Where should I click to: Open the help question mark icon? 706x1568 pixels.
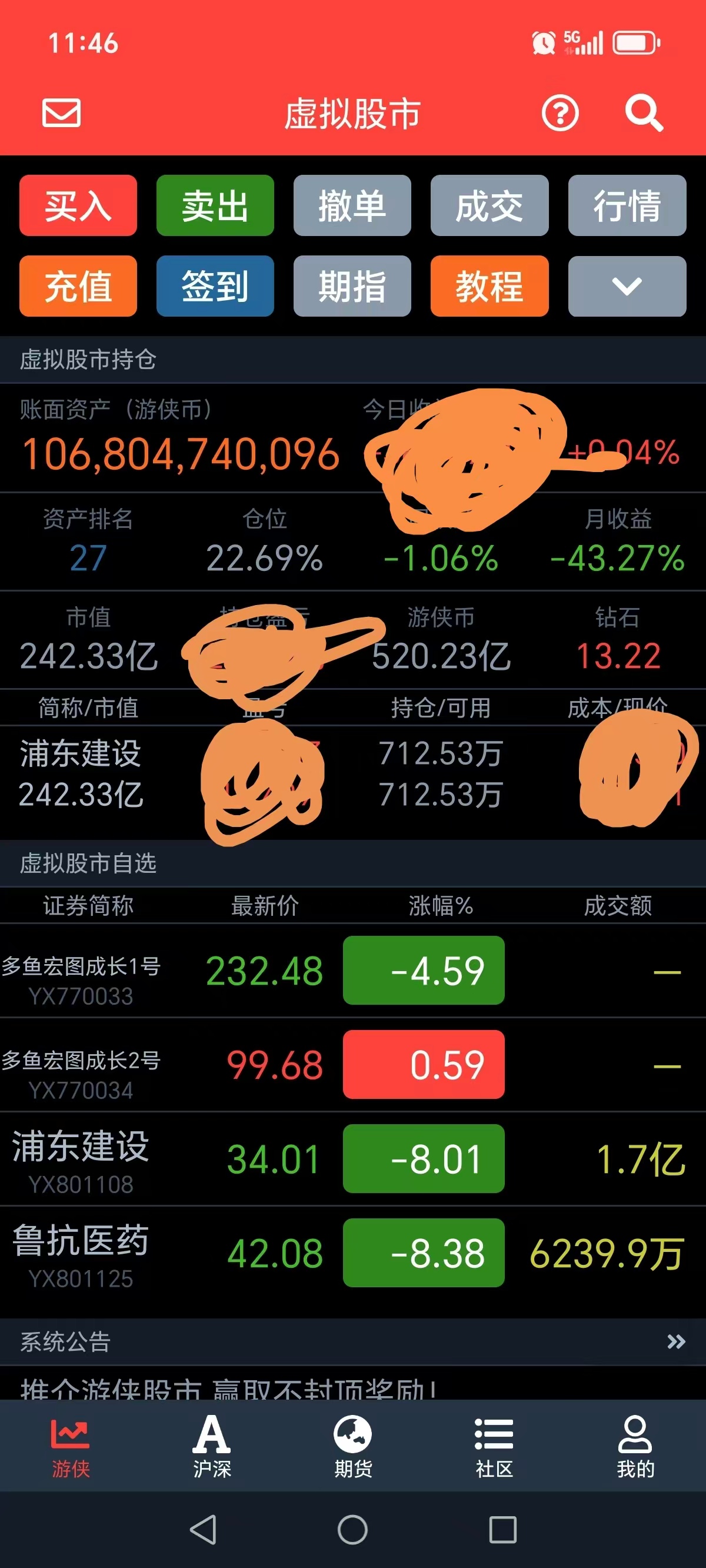tap(560, 113)
